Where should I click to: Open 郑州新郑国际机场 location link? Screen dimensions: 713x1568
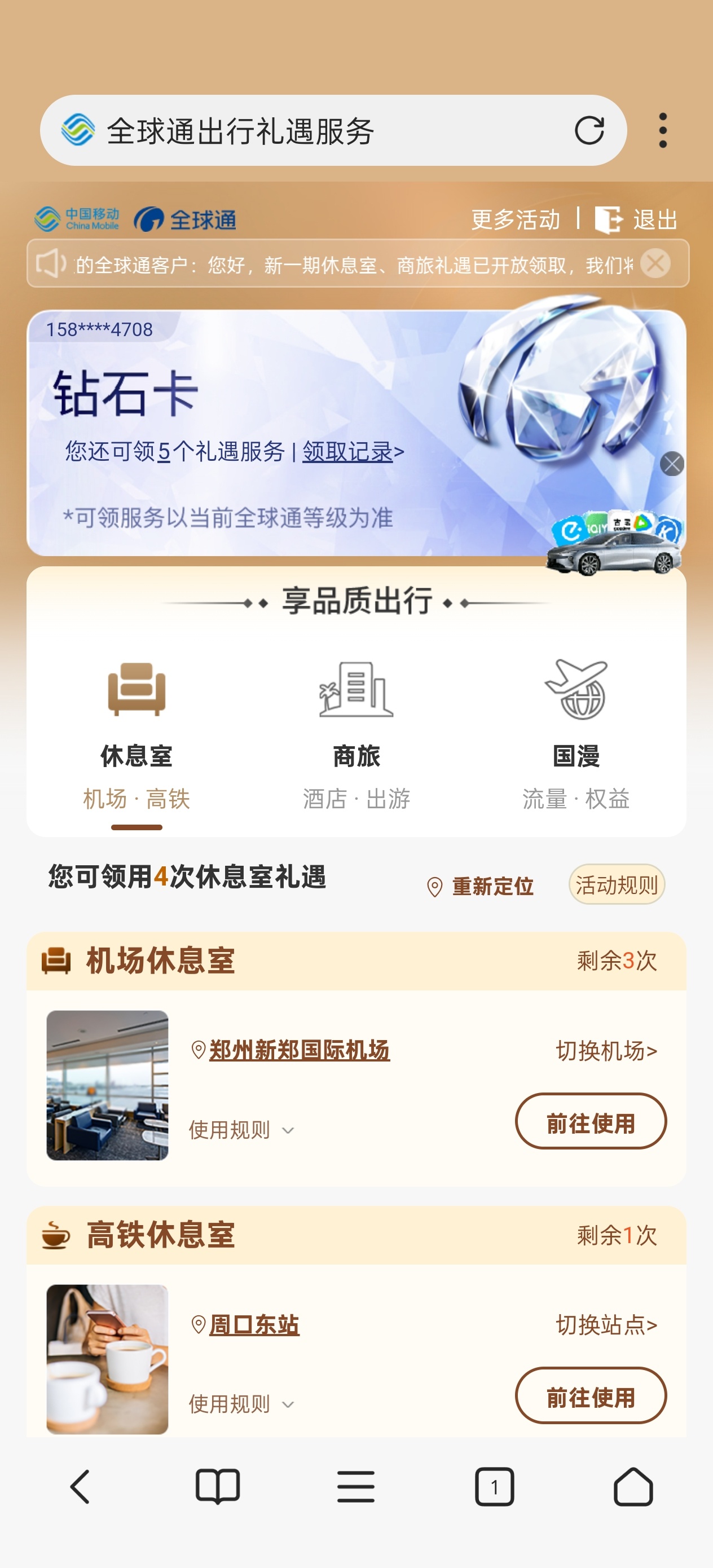point(298,1051)
